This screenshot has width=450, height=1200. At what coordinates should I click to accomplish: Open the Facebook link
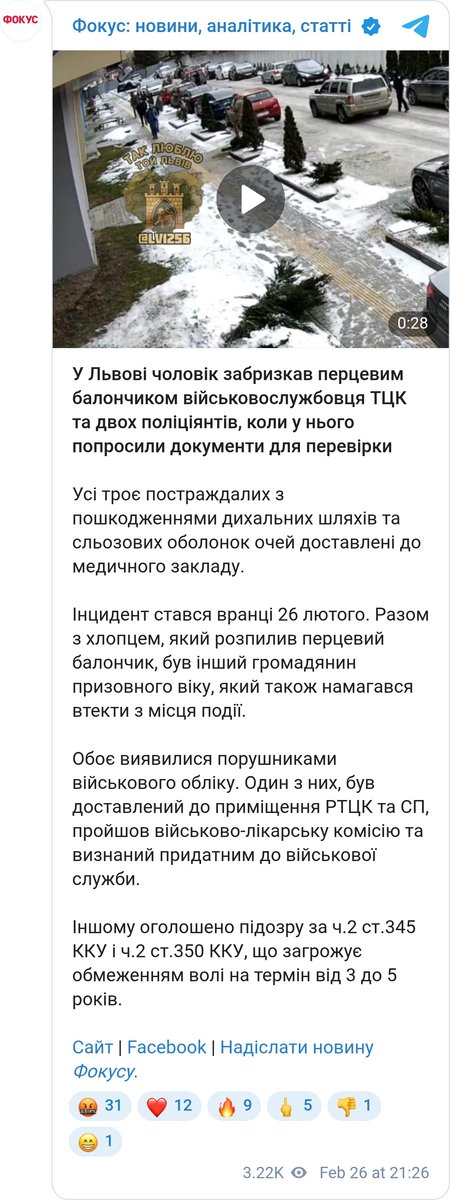[x=166, y=1047]
